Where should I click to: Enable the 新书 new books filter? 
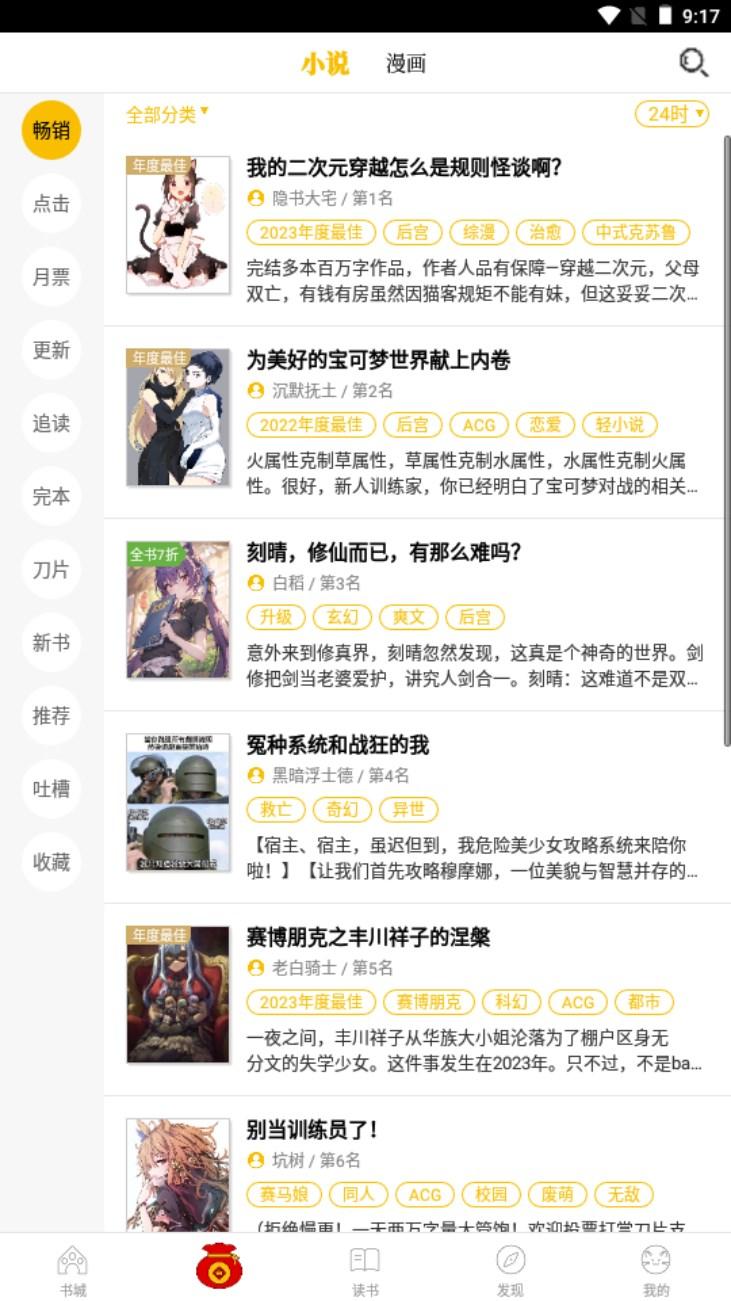coord(51,643)
